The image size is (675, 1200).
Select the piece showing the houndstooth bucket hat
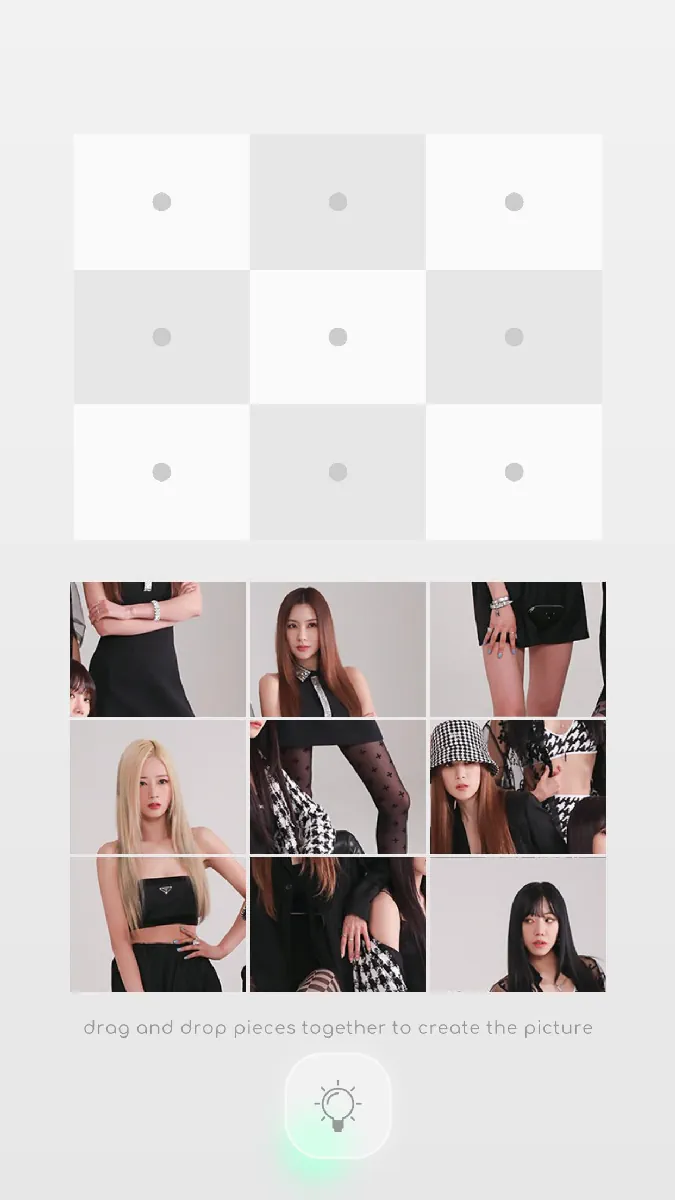tap(517, 787)
